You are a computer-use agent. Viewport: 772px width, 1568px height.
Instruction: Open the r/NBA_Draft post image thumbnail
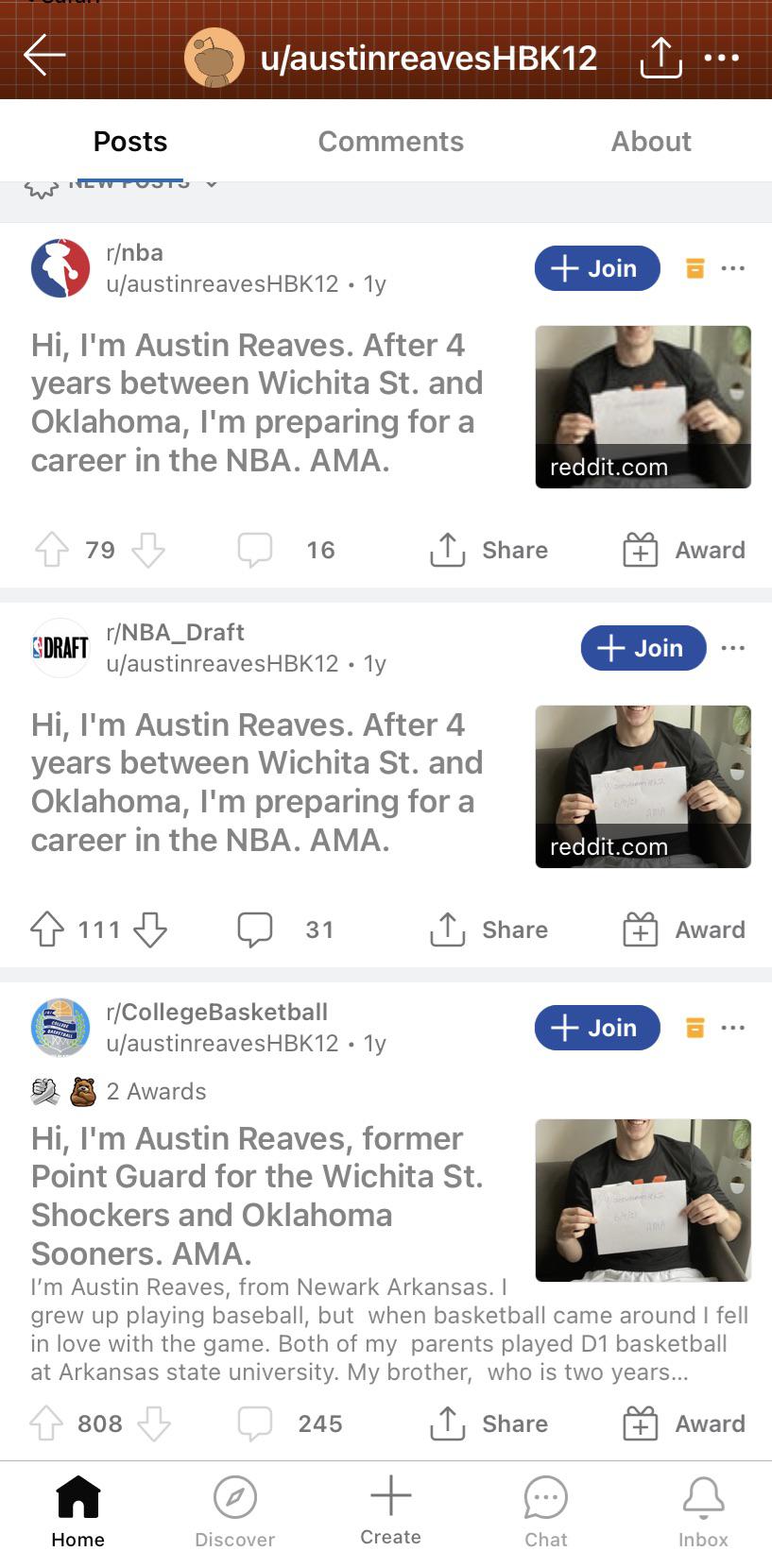tap(643, 786)
